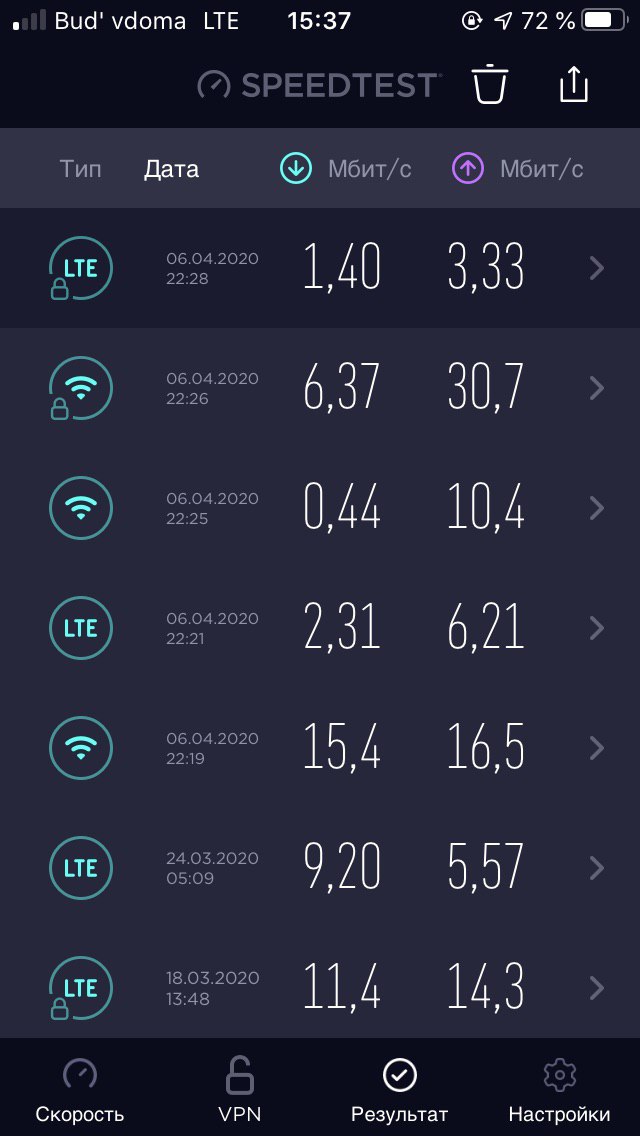Delete results with the trash icon
640x1136 pixels.
(490, 84)
